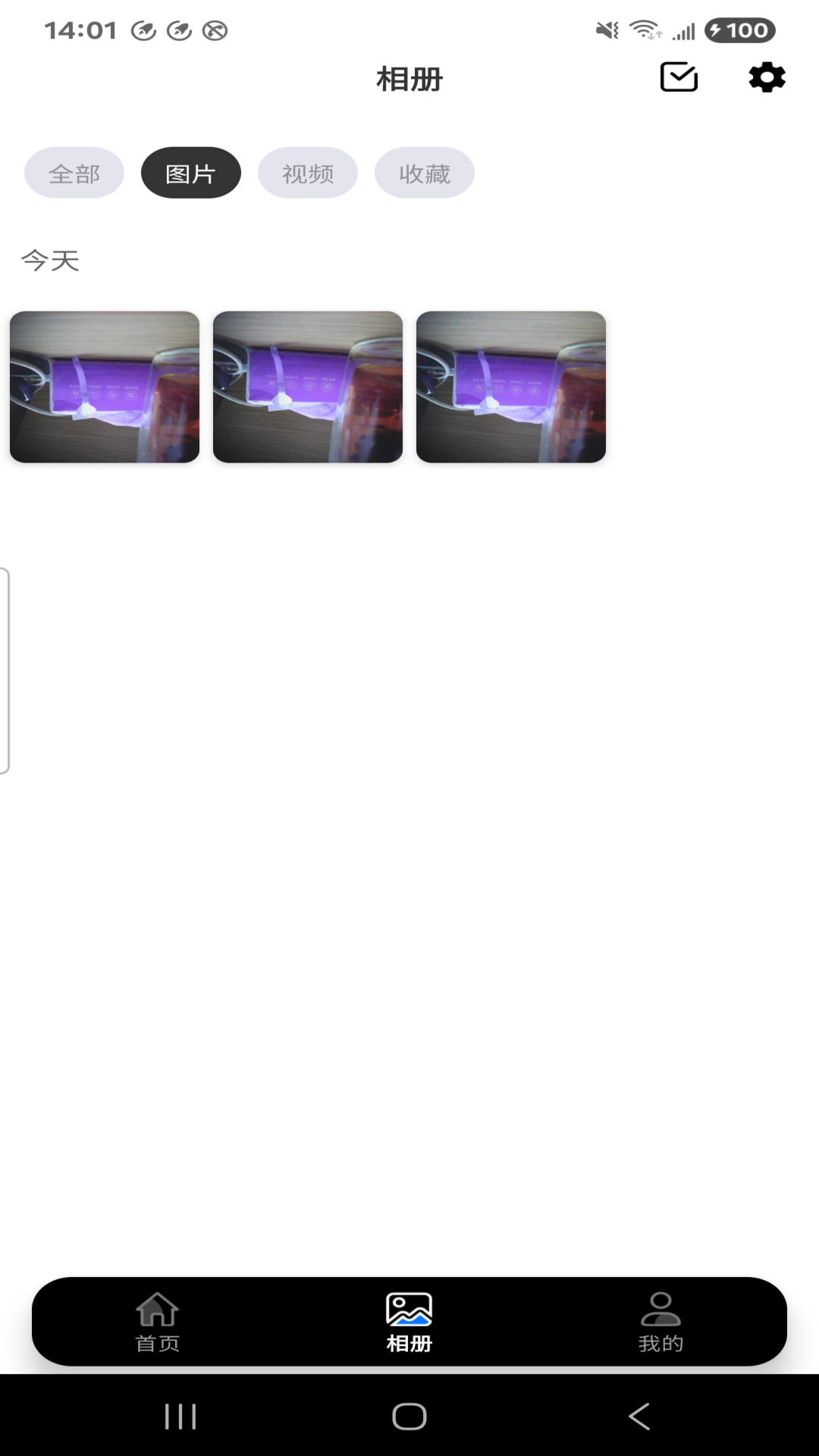Image resolution: width=819 pixels, height=1456 pixels.
Task: Open the multi-select checkmark icon
Action: coord(679,77)
